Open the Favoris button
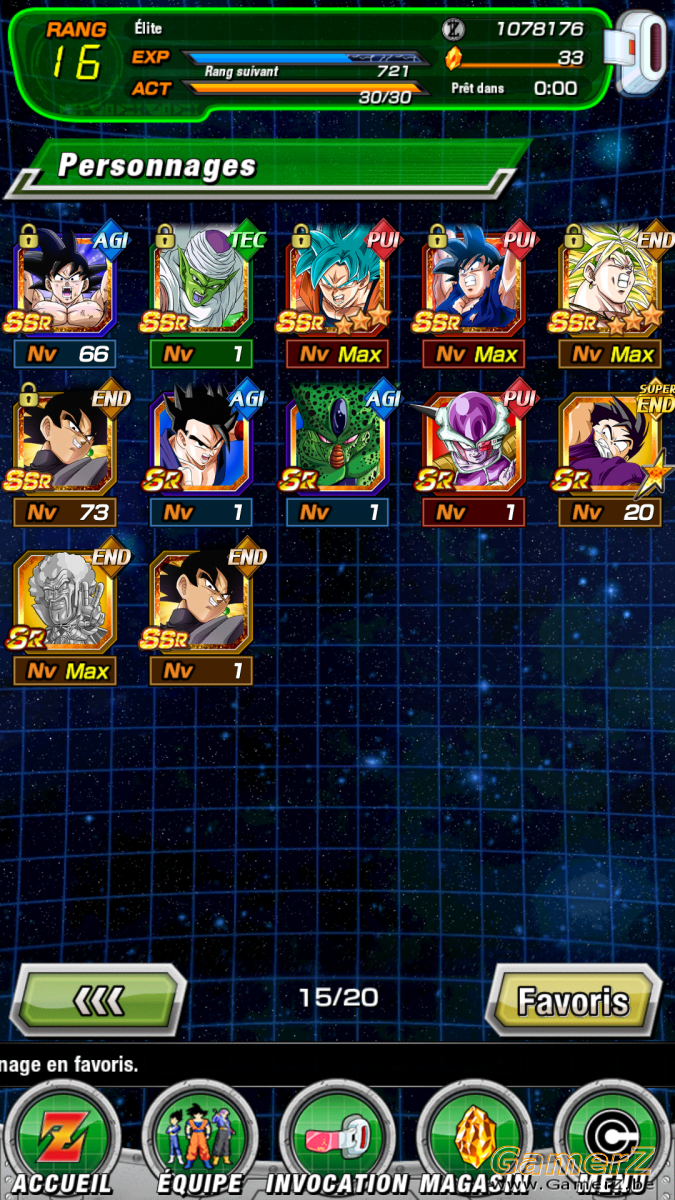 pyautogui.click(x=572, y=1000)
